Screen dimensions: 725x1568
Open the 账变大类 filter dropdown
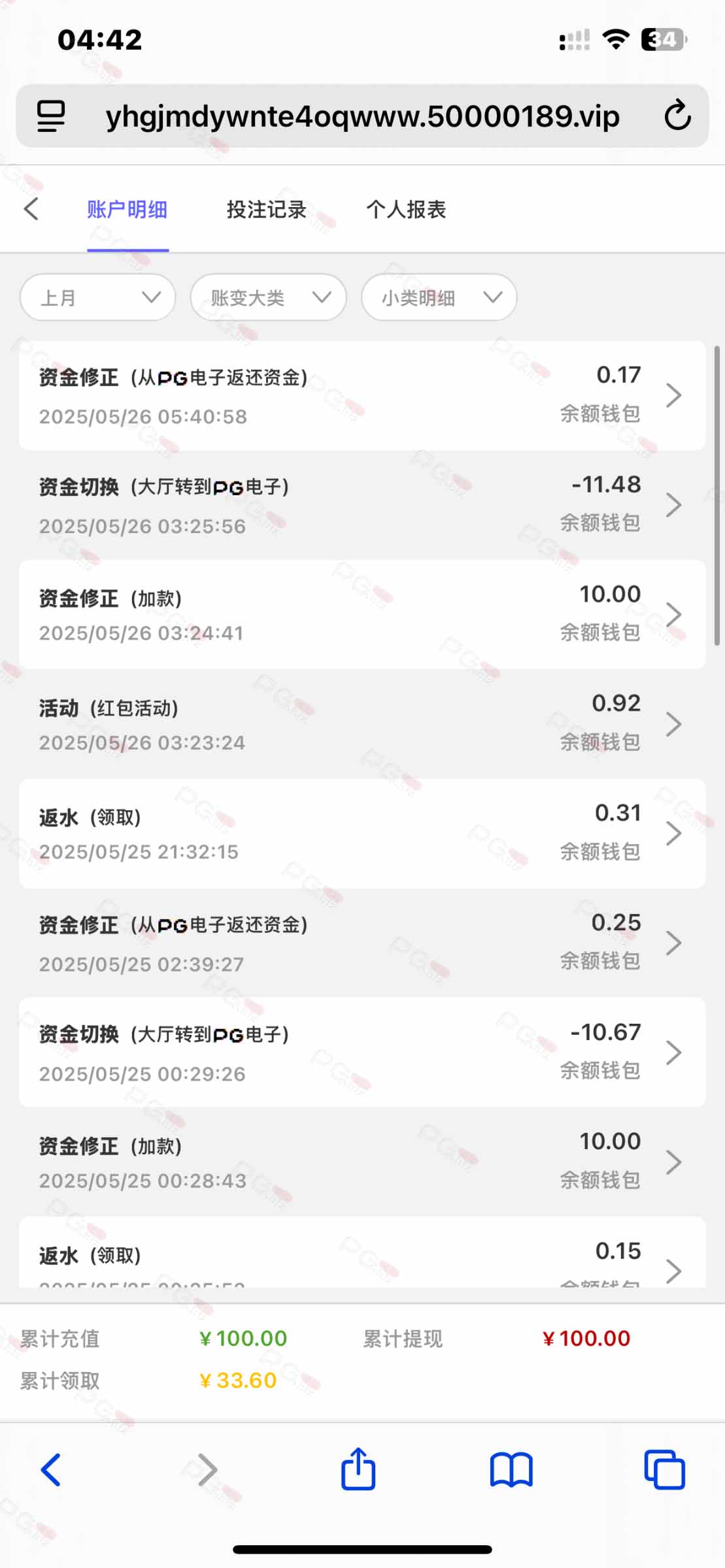point(268,297)
